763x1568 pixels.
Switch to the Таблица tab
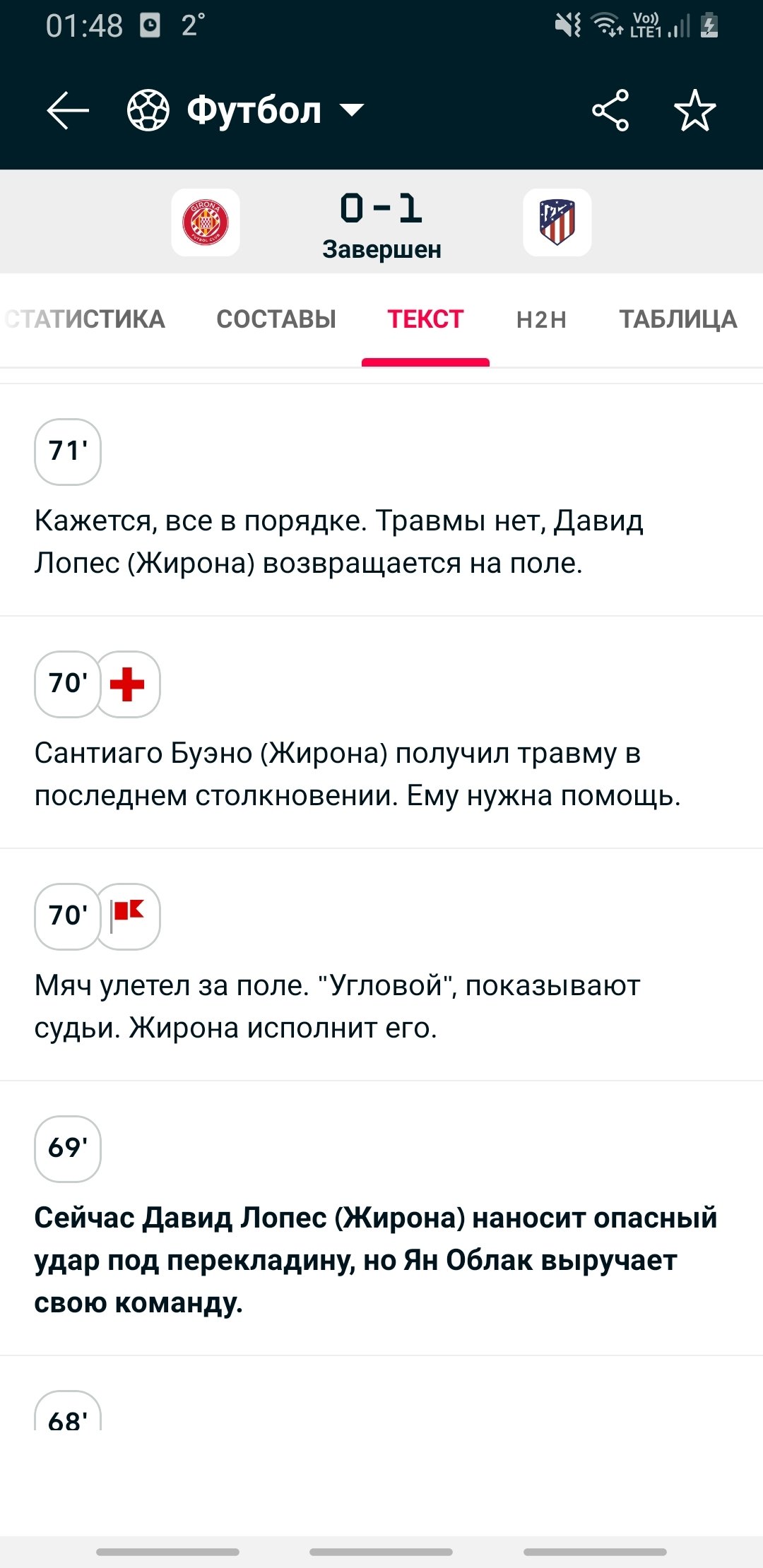pyautogui.click(x=678, y=319)
